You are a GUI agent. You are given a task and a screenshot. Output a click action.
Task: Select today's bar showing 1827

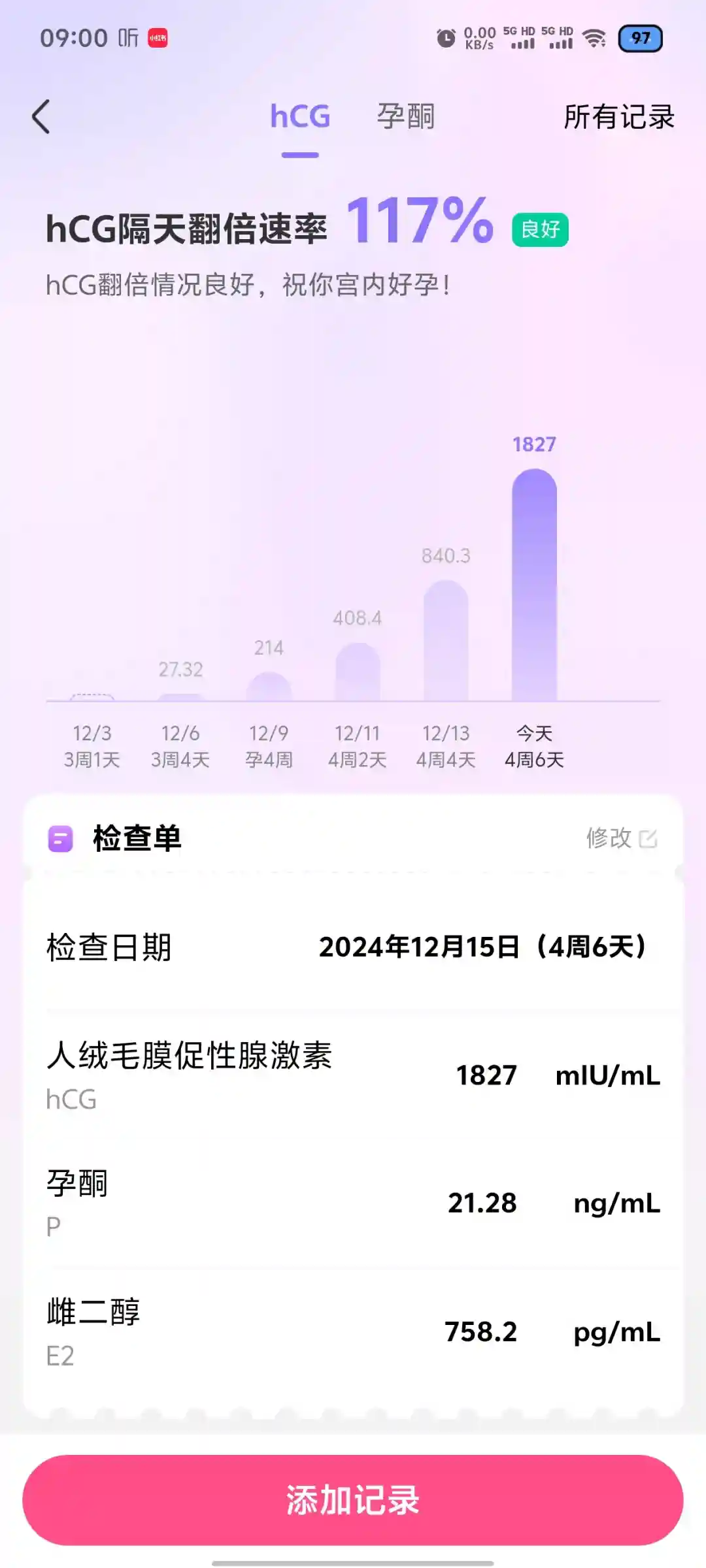pos(534,585)
